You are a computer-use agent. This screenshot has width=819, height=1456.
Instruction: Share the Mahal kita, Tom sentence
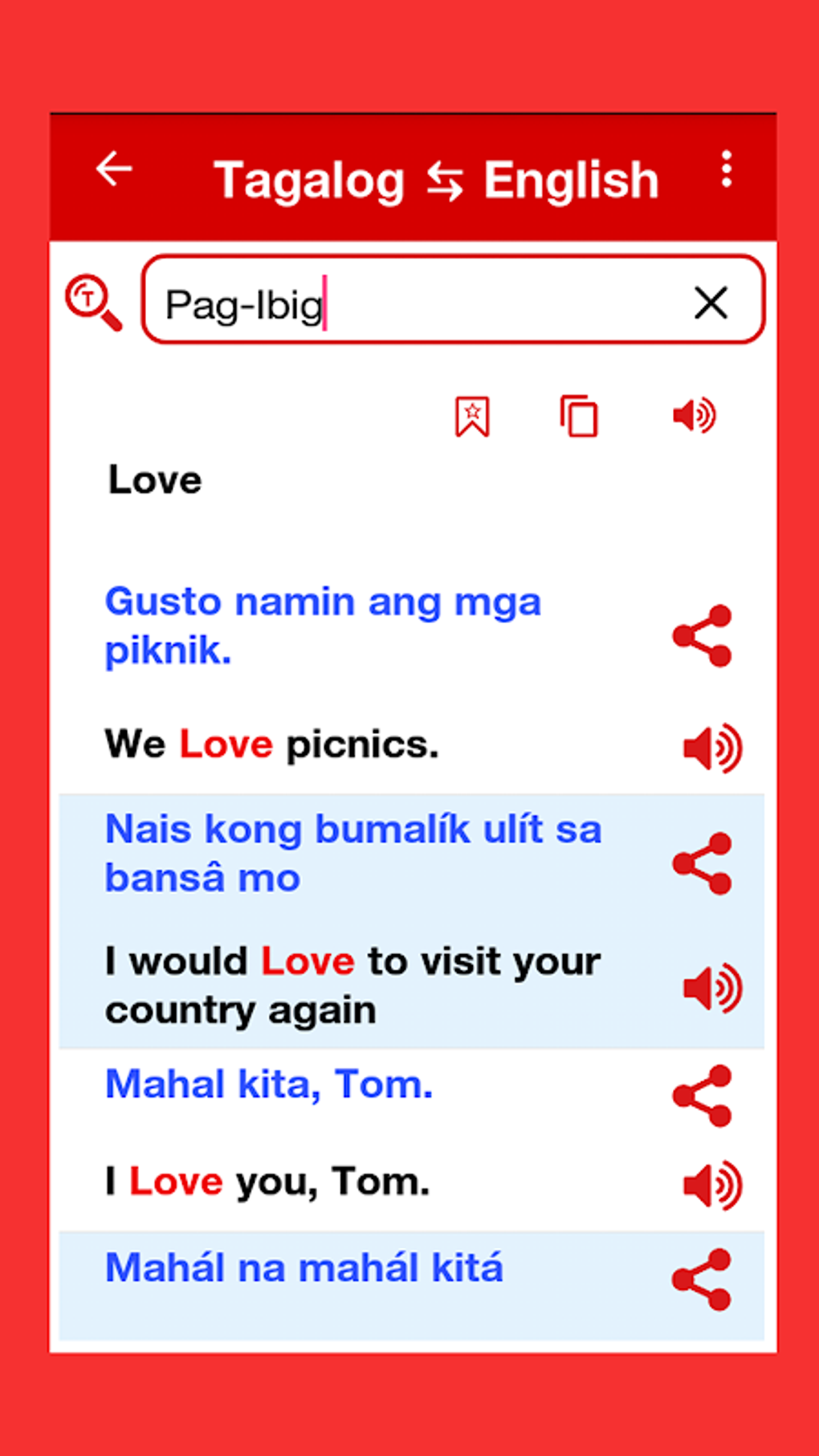point(703,1094)
